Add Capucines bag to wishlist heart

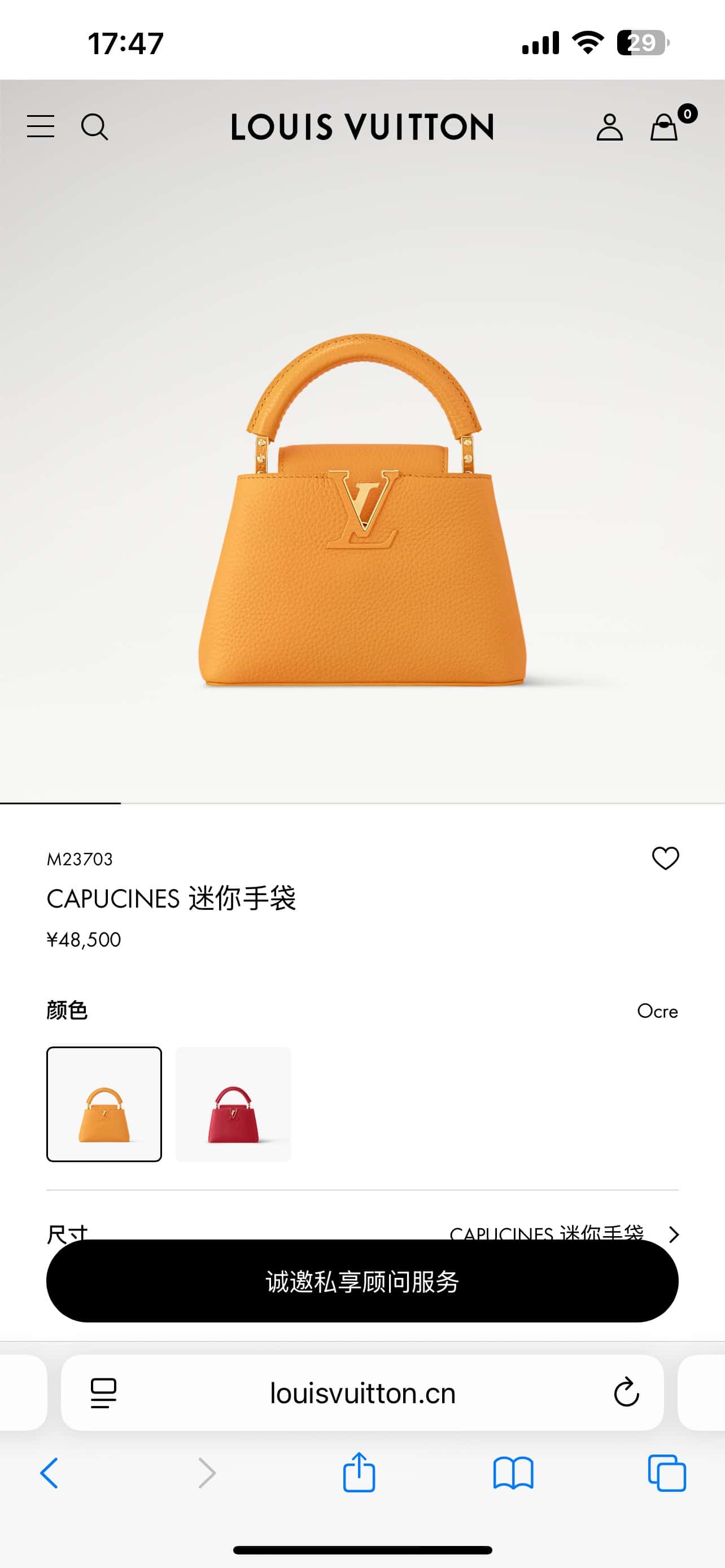pos(665,859)
